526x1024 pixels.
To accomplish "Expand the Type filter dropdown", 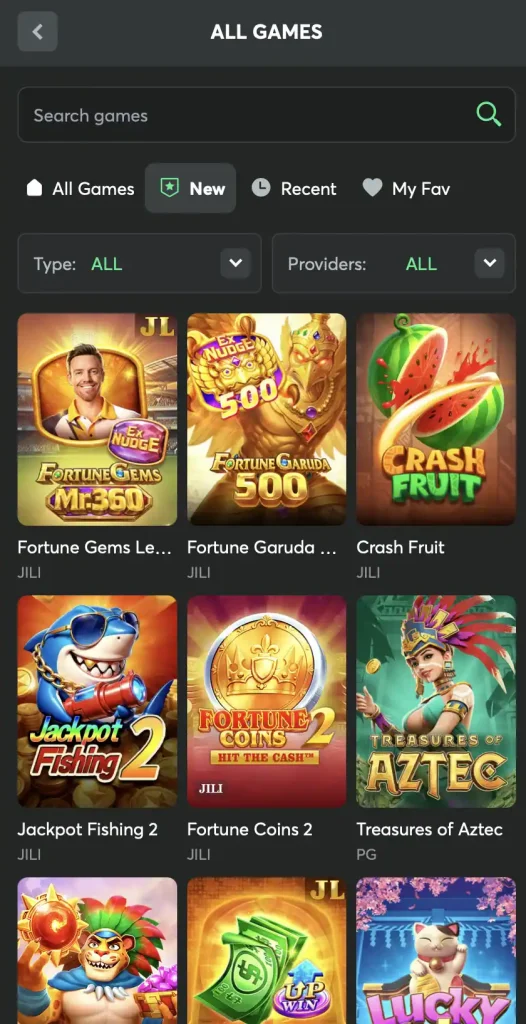I will 139,264.
